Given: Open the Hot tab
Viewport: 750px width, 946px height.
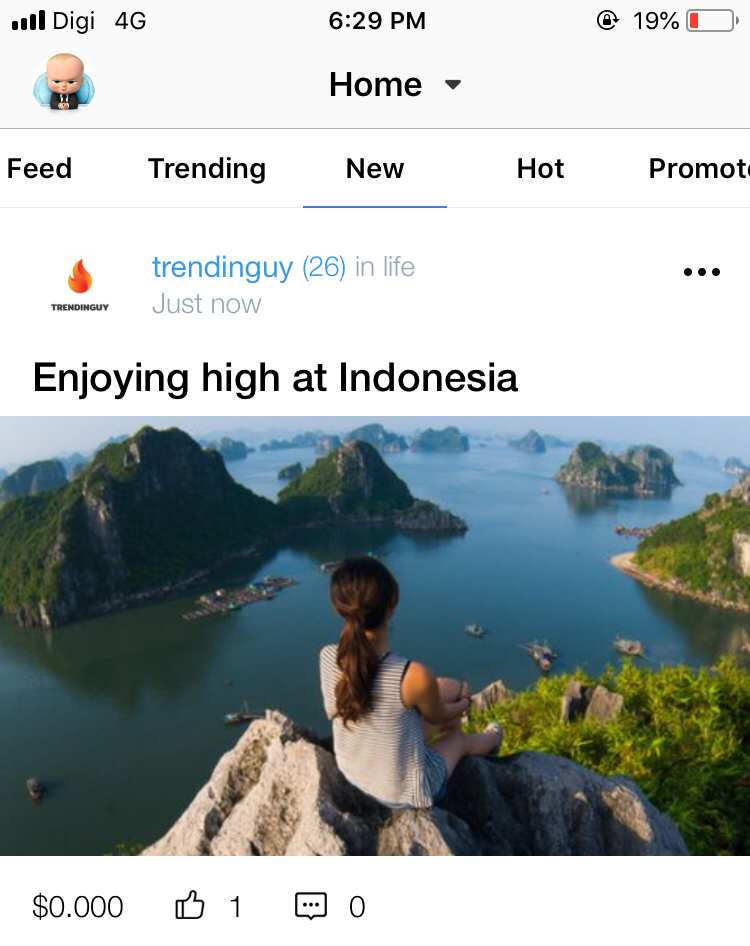Looking at the screenshot, I should (540, 169).
